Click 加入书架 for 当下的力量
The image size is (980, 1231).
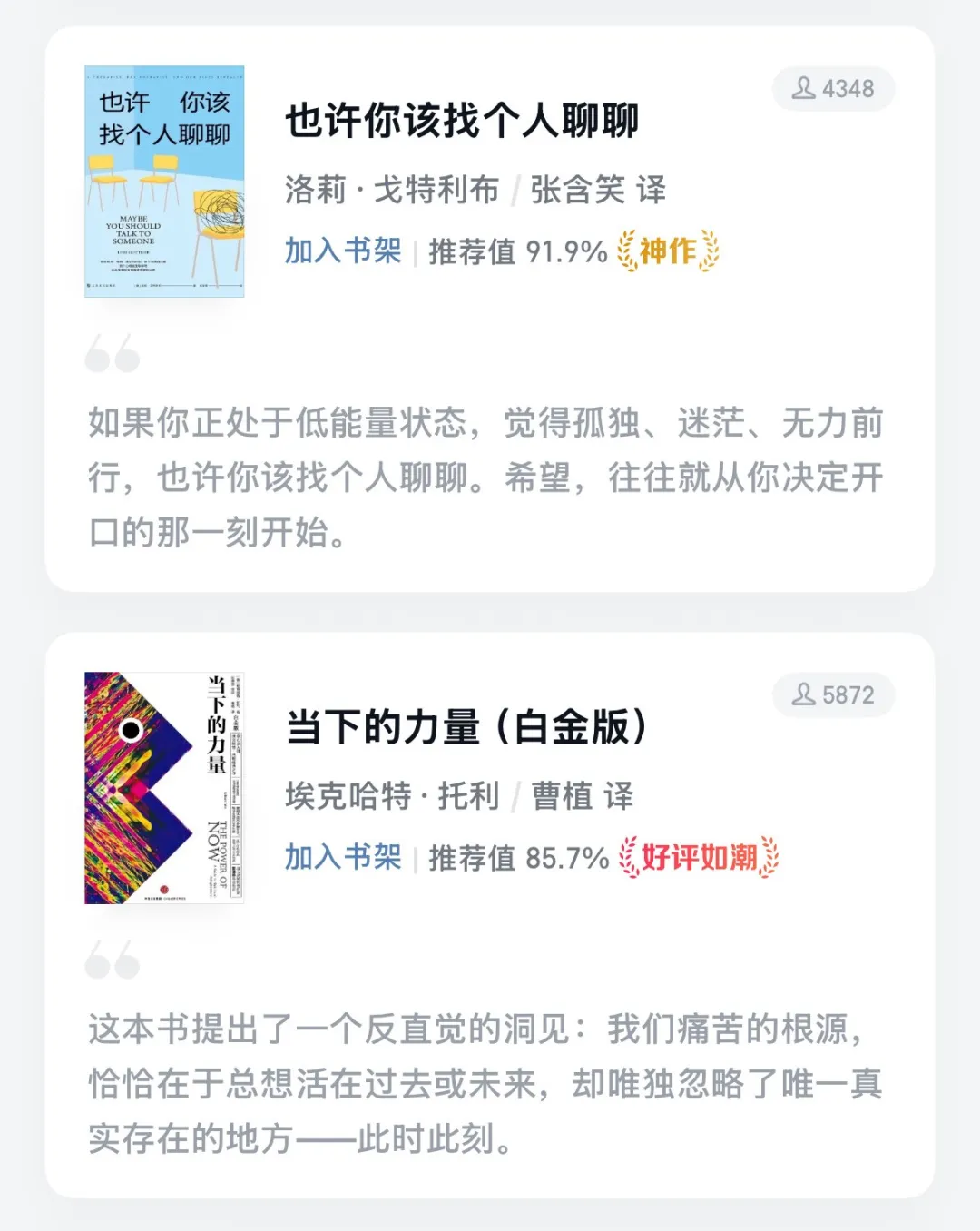[x=343, y=858]
